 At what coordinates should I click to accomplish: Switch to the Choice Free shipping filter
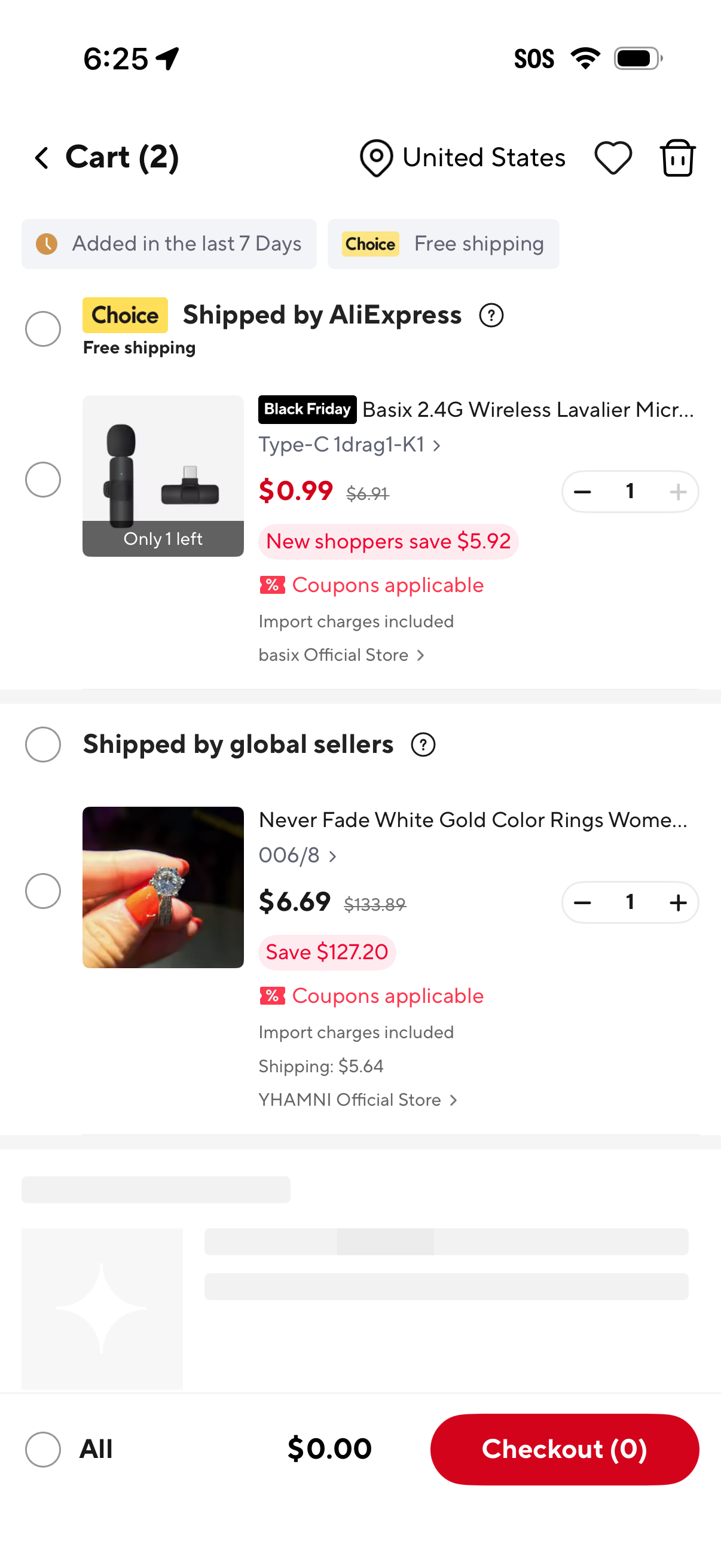tap(444, 243)
